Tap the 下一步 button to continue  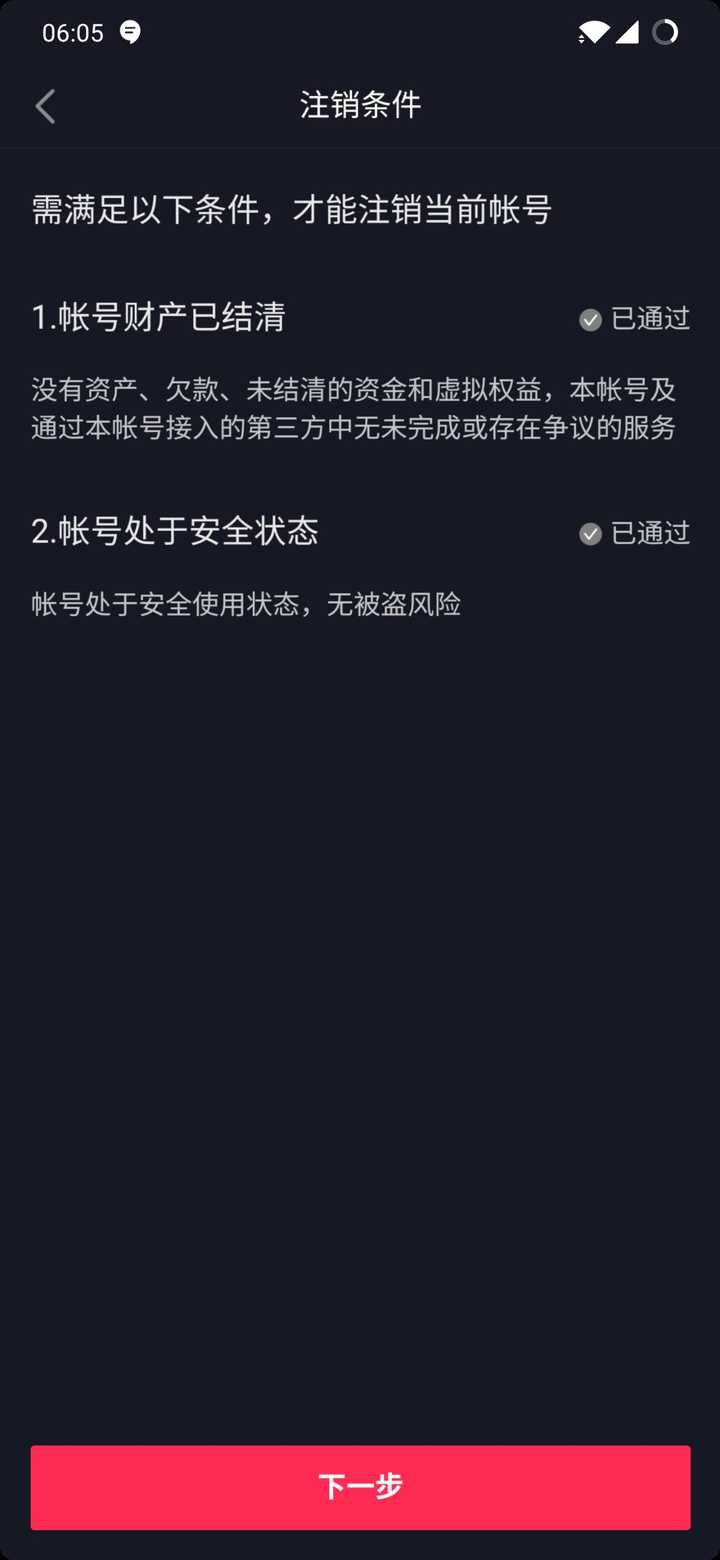click(360, 1487)
